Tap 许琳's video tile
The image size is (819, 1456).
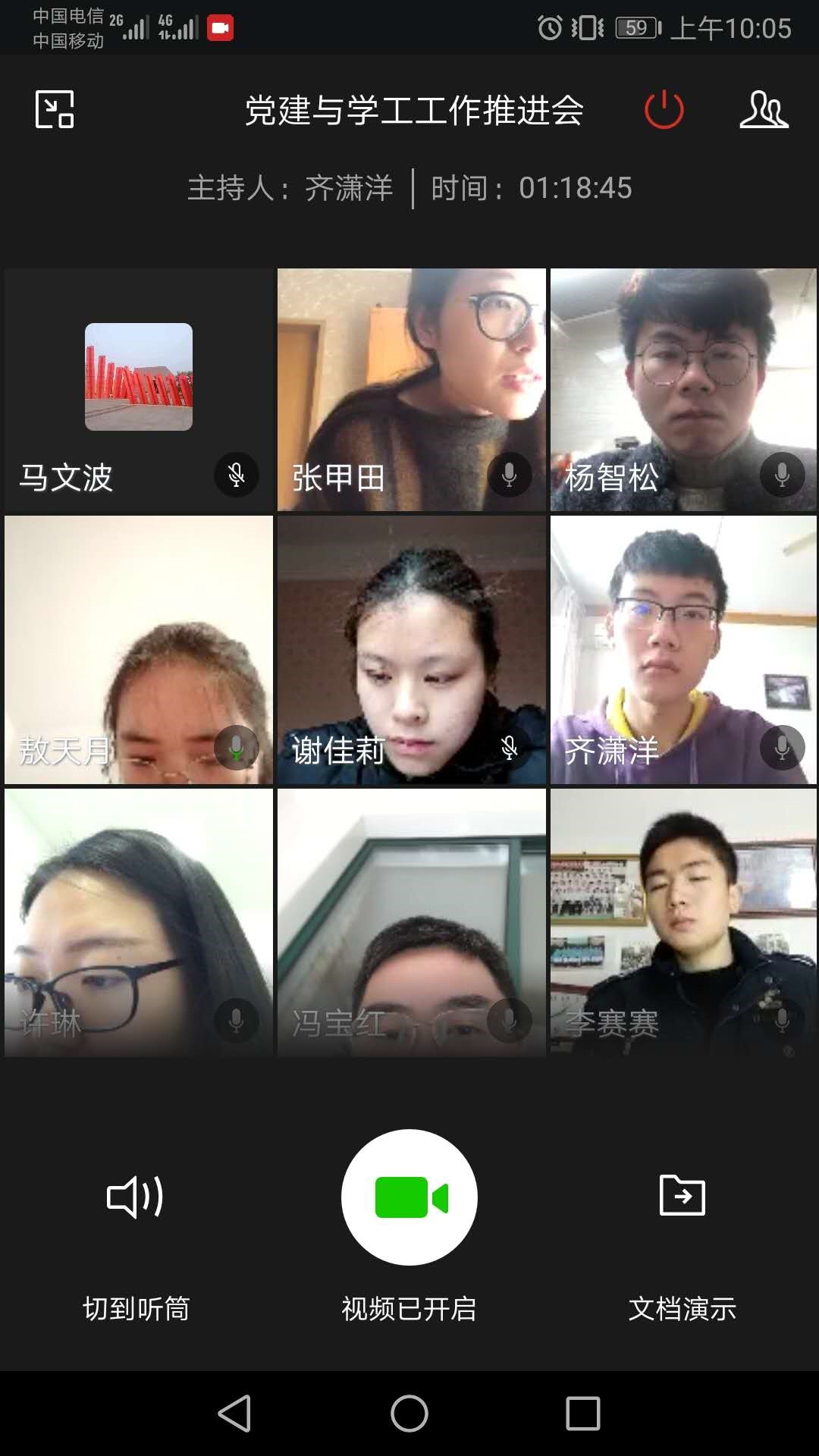(138, 922)
